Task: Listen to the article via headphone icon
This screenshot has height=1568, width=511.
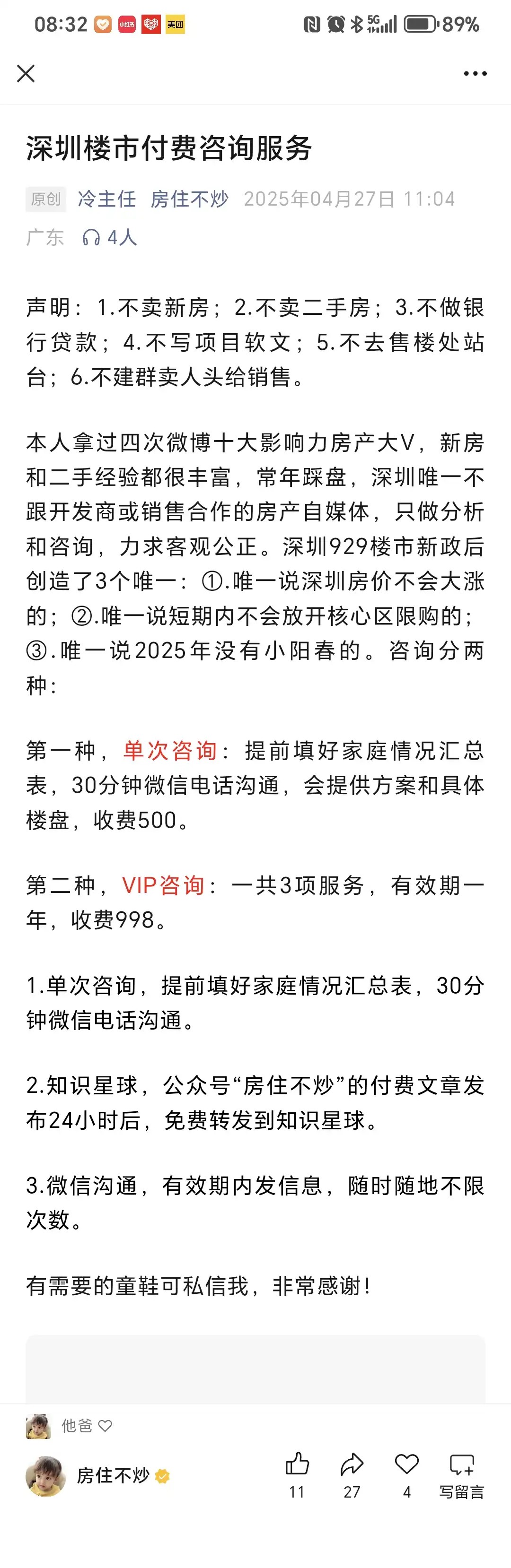Action: click(x=91, y=237)
